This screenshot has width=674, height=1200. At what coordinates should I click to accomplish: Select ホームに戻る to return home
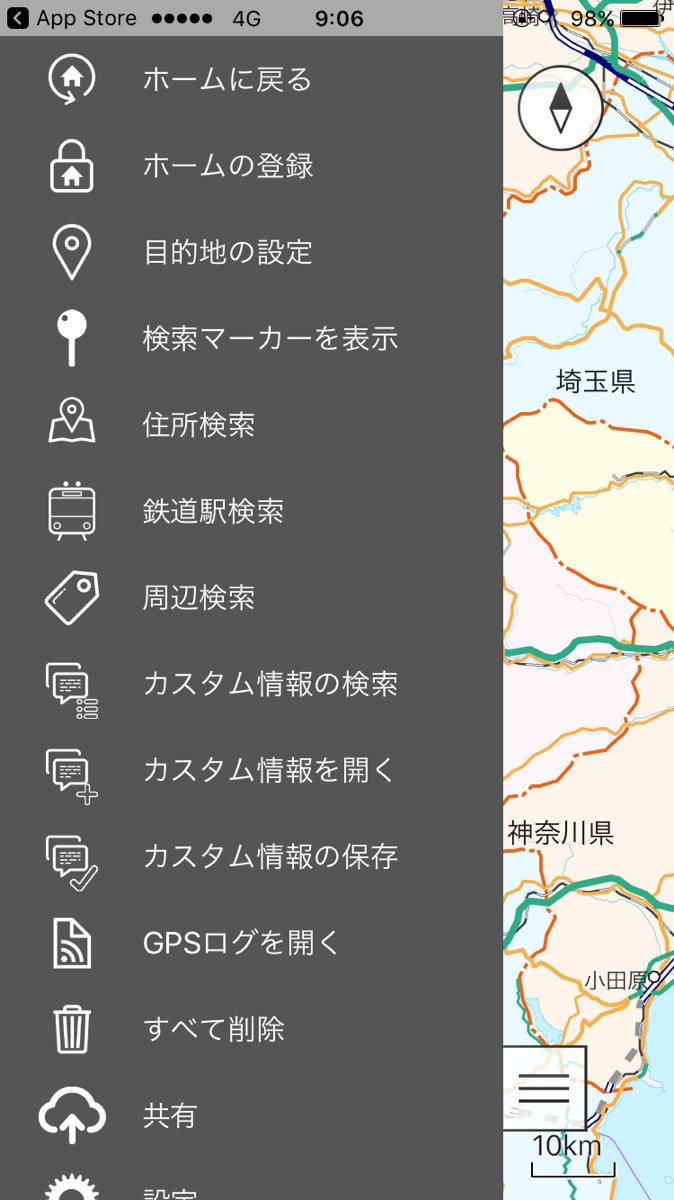click(x=227, y=79)
